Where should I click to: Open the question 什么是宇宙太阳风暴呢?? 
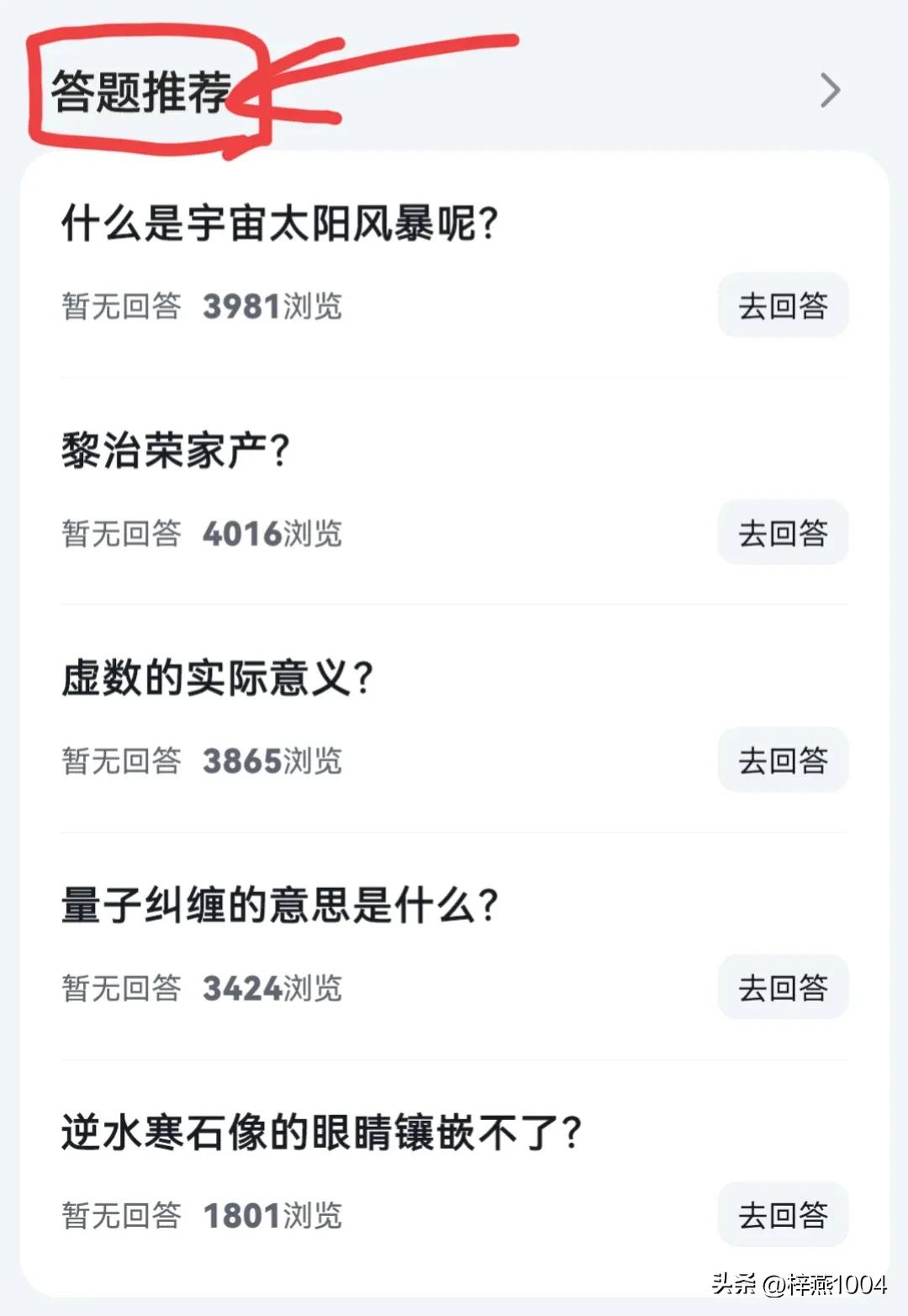tap(281, 220)
